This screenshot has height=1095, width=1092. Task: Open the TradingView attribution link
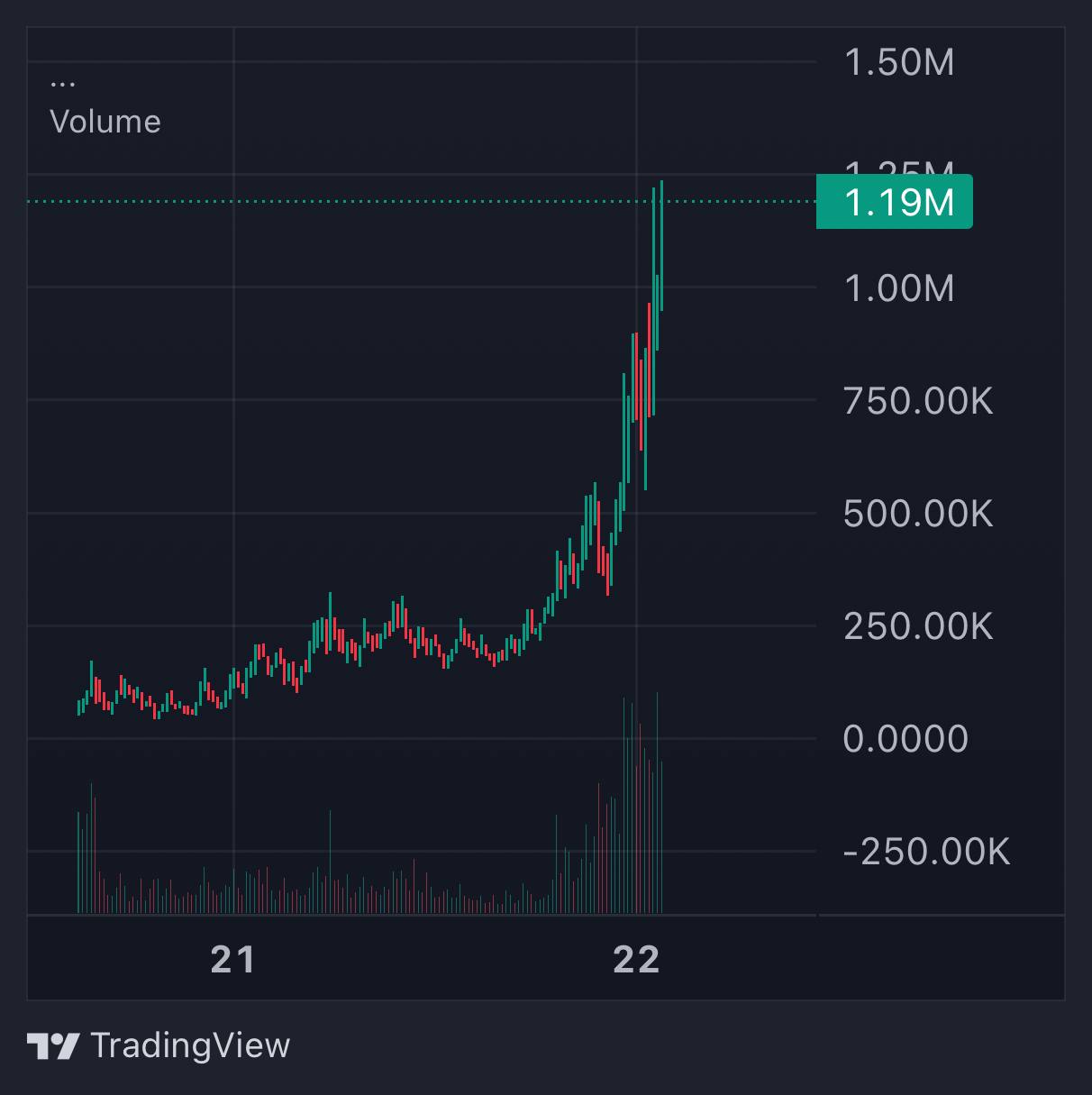(x=159, y=1045)
